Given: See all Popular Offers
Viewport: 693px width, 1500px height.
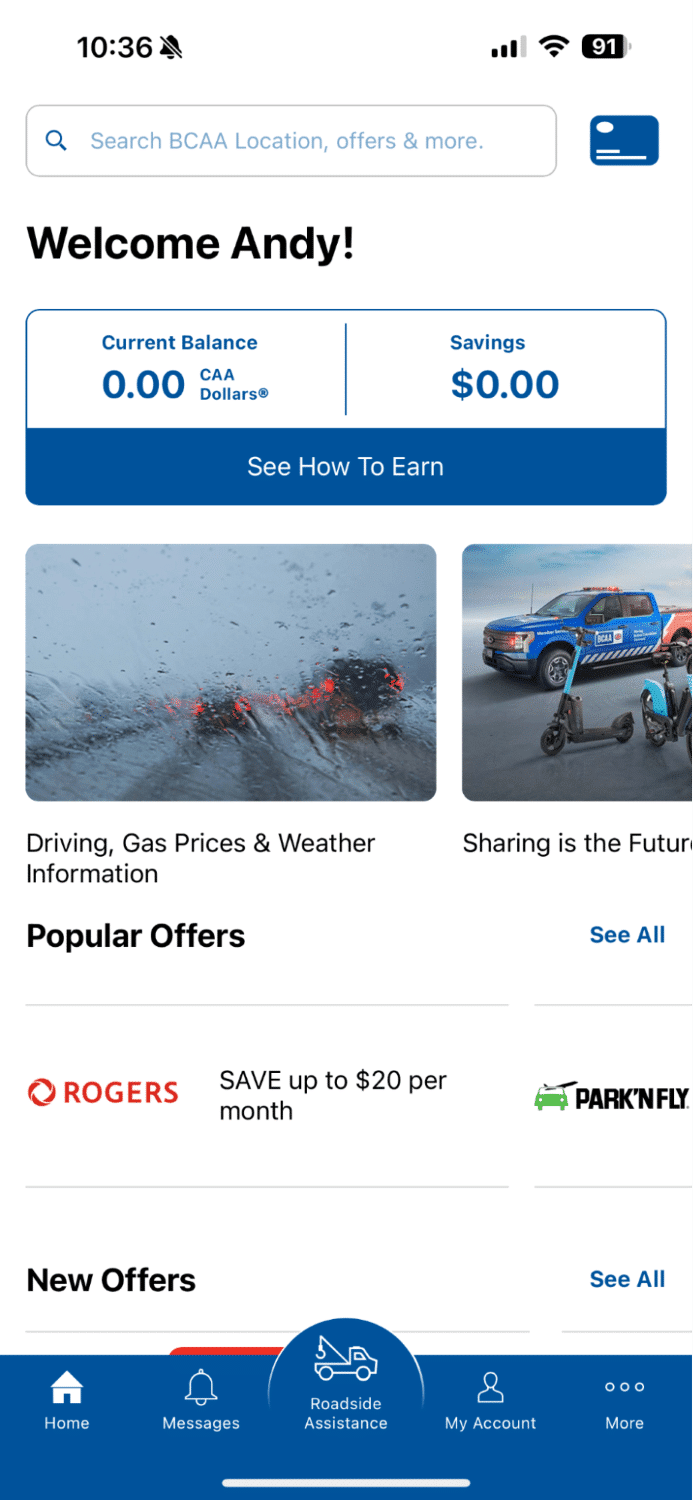Looking at the screenshot, I should [x=627, y=935].
